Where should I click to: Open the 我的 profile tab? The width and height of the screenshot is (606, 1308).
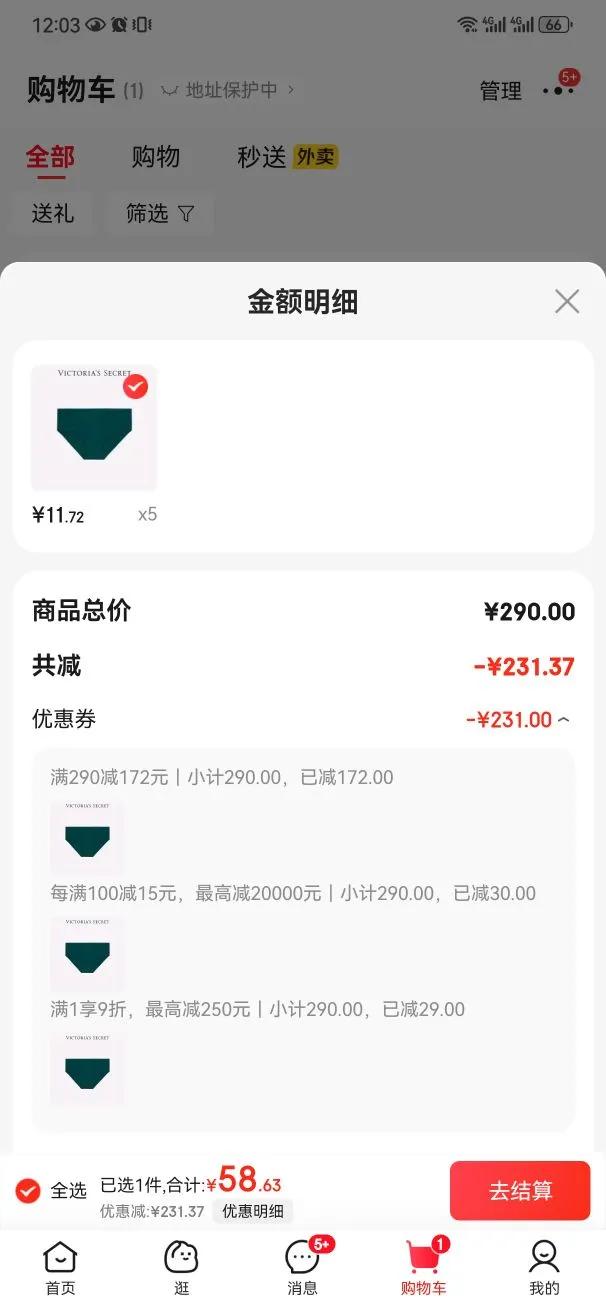[544, 1266]
